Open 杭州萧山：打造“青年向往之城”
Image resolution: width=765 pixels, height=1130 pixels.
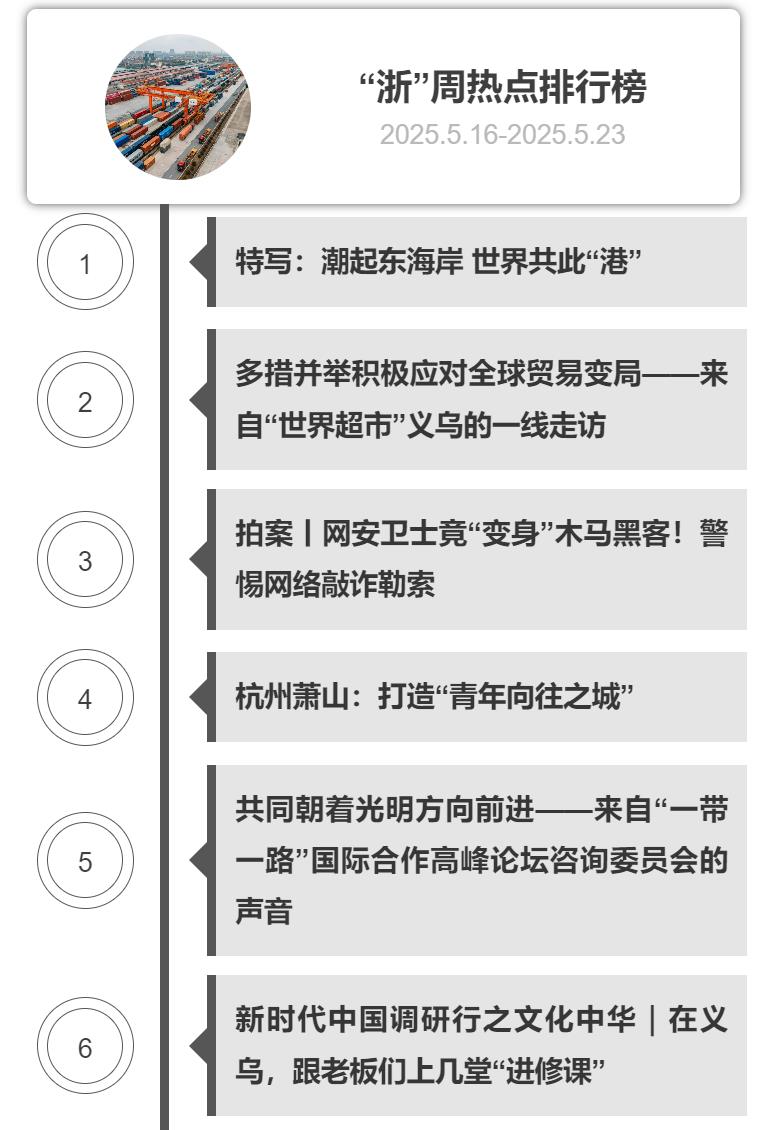click(436, 696)
